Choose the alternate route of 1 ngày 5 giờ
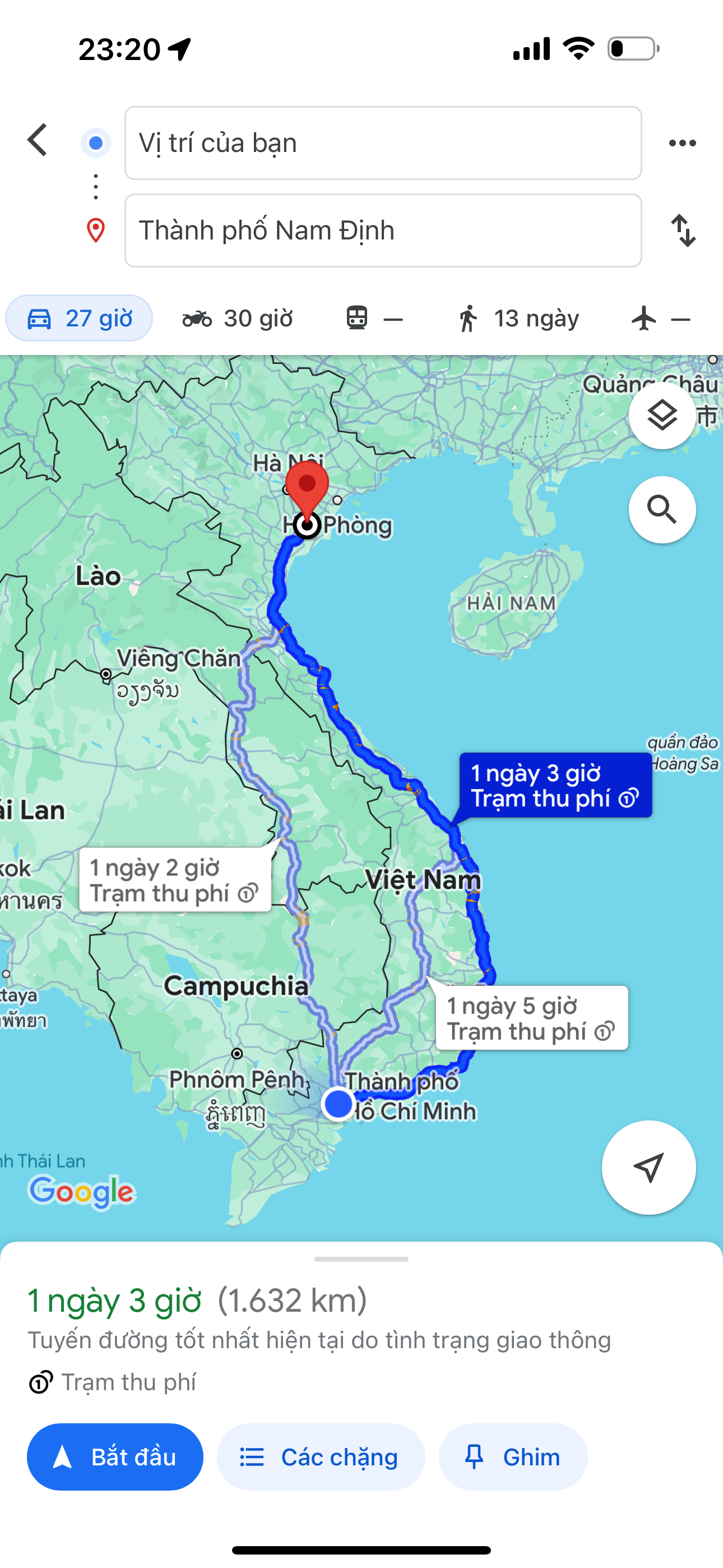 pyautogui.click(x=531, y=1018)
